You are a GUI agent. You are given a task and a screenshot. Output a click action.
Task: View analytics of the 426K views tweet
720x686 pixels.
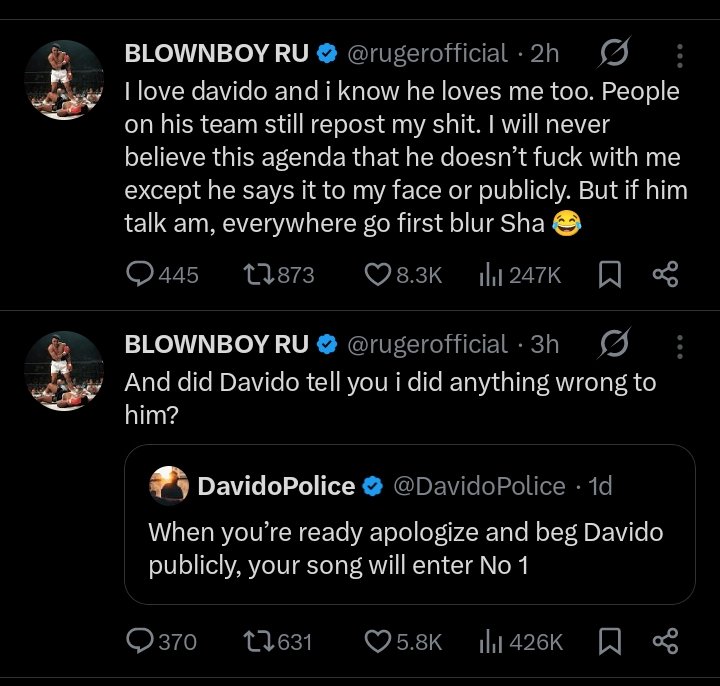point(492,641)
